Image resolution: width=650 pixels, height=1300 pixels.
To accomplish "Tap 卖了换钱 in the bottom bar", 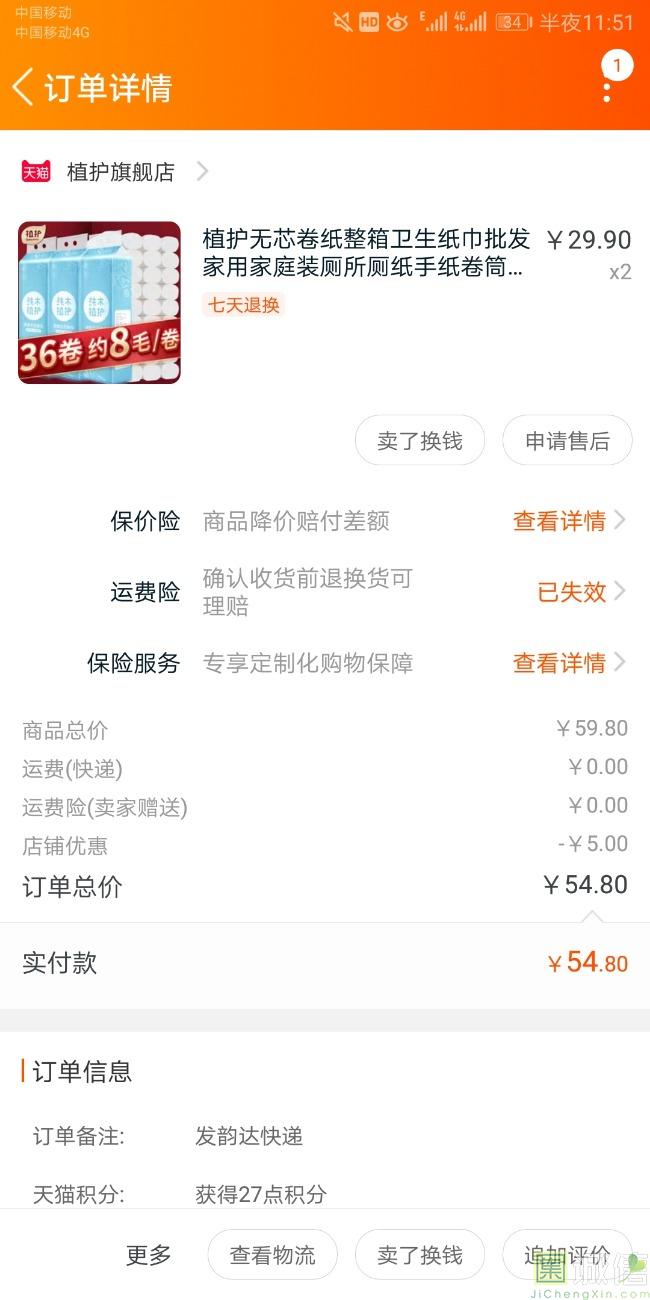I will click(420, 1255).
